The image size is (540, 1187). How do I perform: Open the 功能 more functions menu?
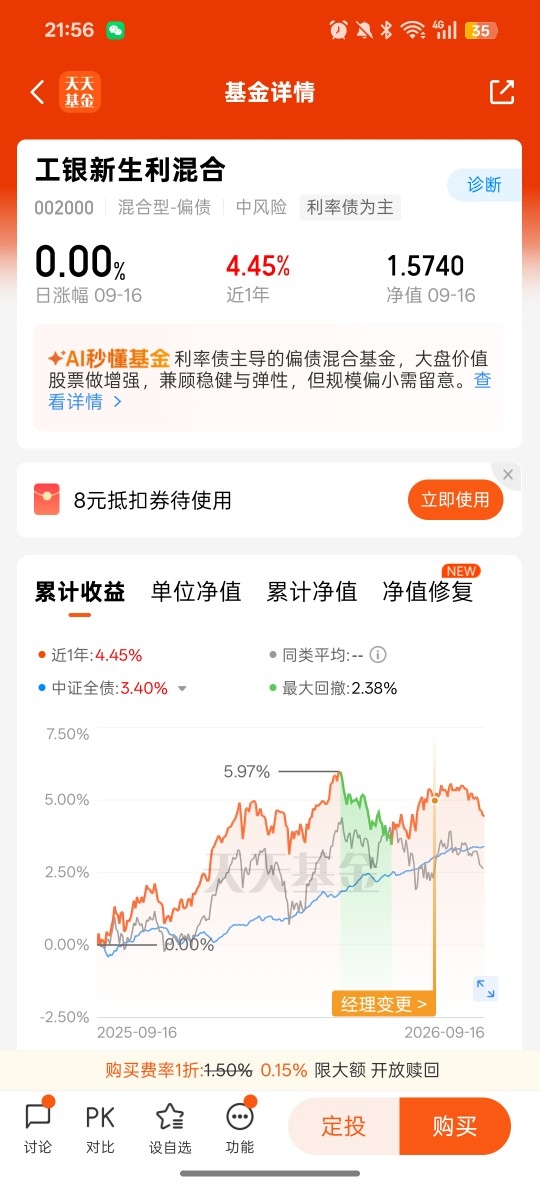[x=240, y=1127]
